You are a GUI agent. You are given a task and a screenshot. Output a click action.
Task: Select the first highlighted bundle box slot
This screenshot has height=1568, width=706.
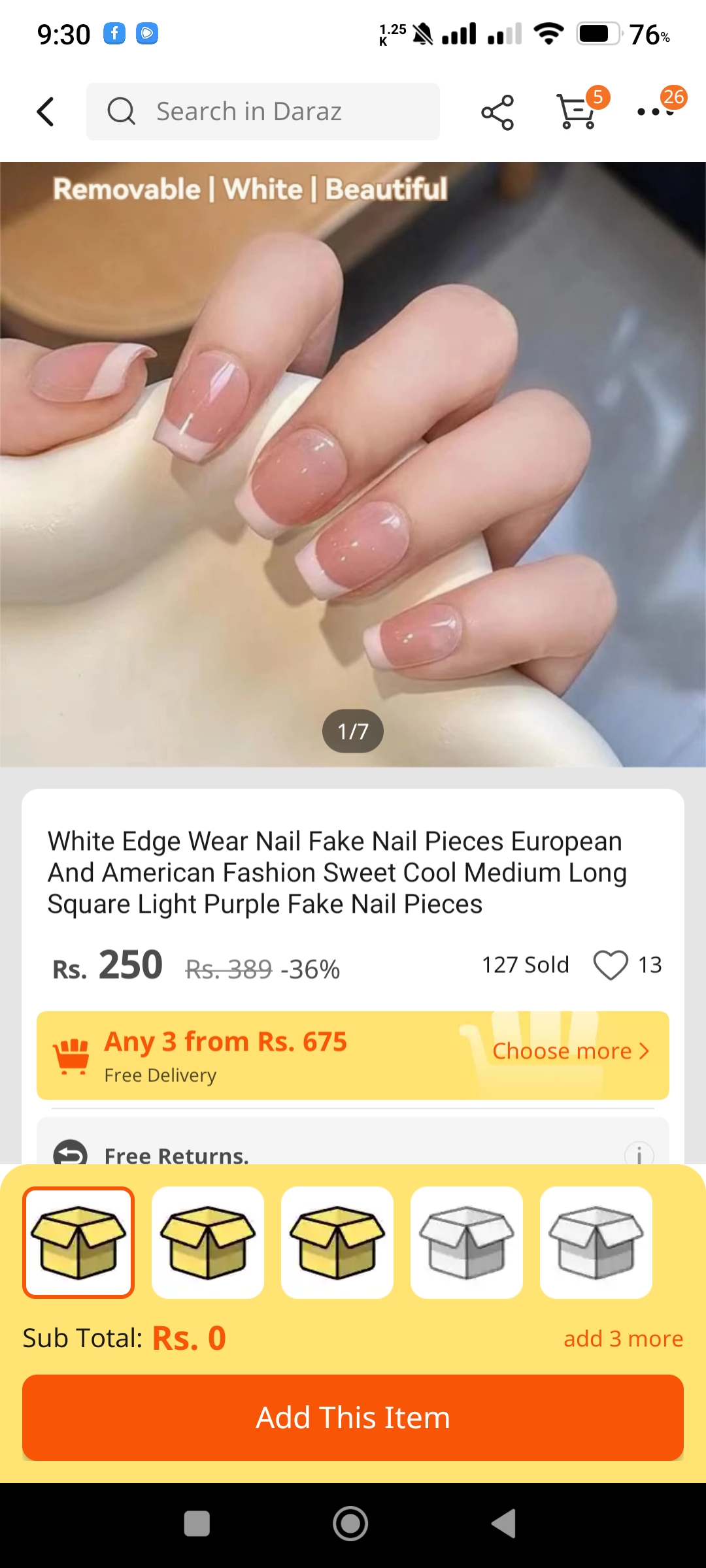coord(78,1242)
